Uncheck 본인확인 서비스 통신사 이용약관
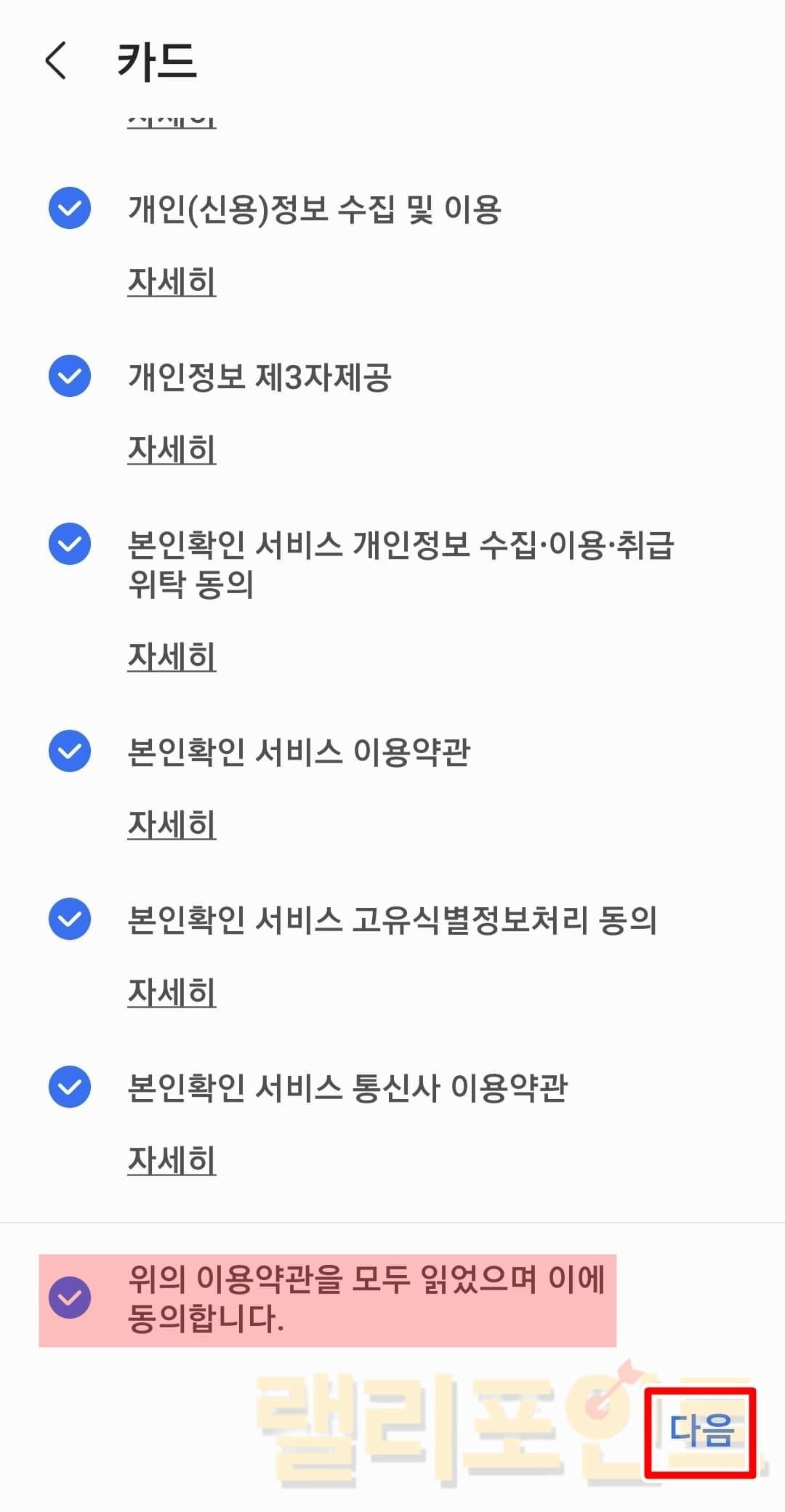785x1512 pixels. tap(70, 1087)
